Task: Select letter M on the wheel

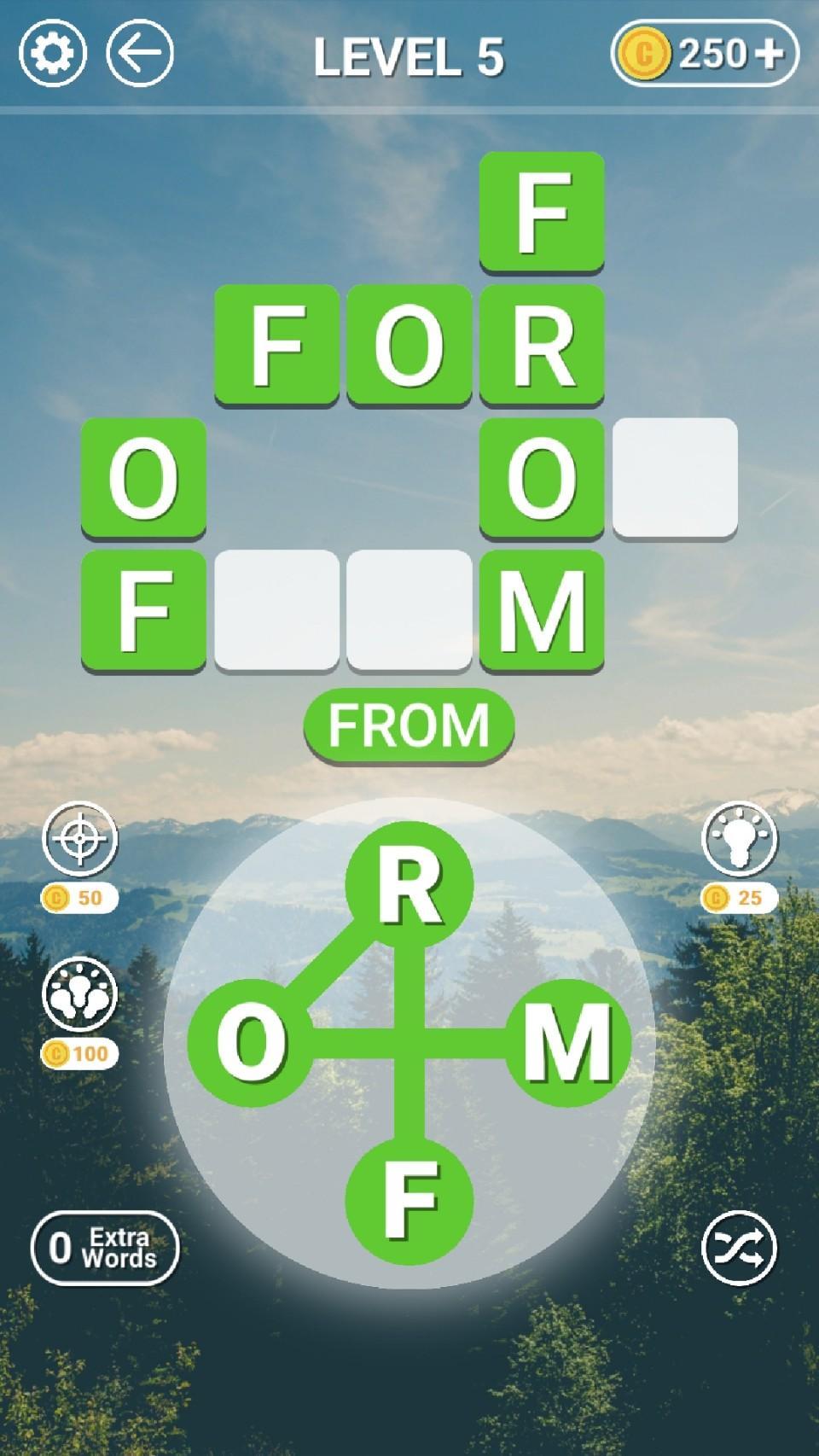Action: [568, 1043]
